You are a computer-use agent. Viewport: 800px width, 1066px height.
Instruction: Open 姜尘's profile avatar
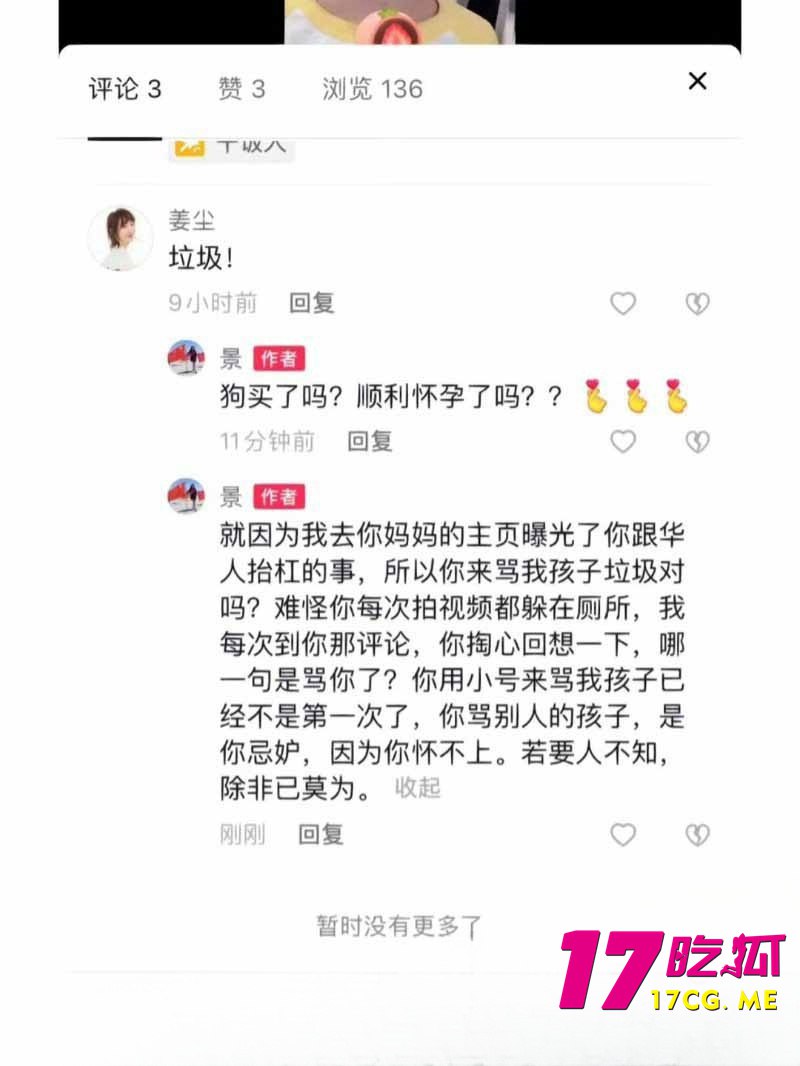point(120,238)
